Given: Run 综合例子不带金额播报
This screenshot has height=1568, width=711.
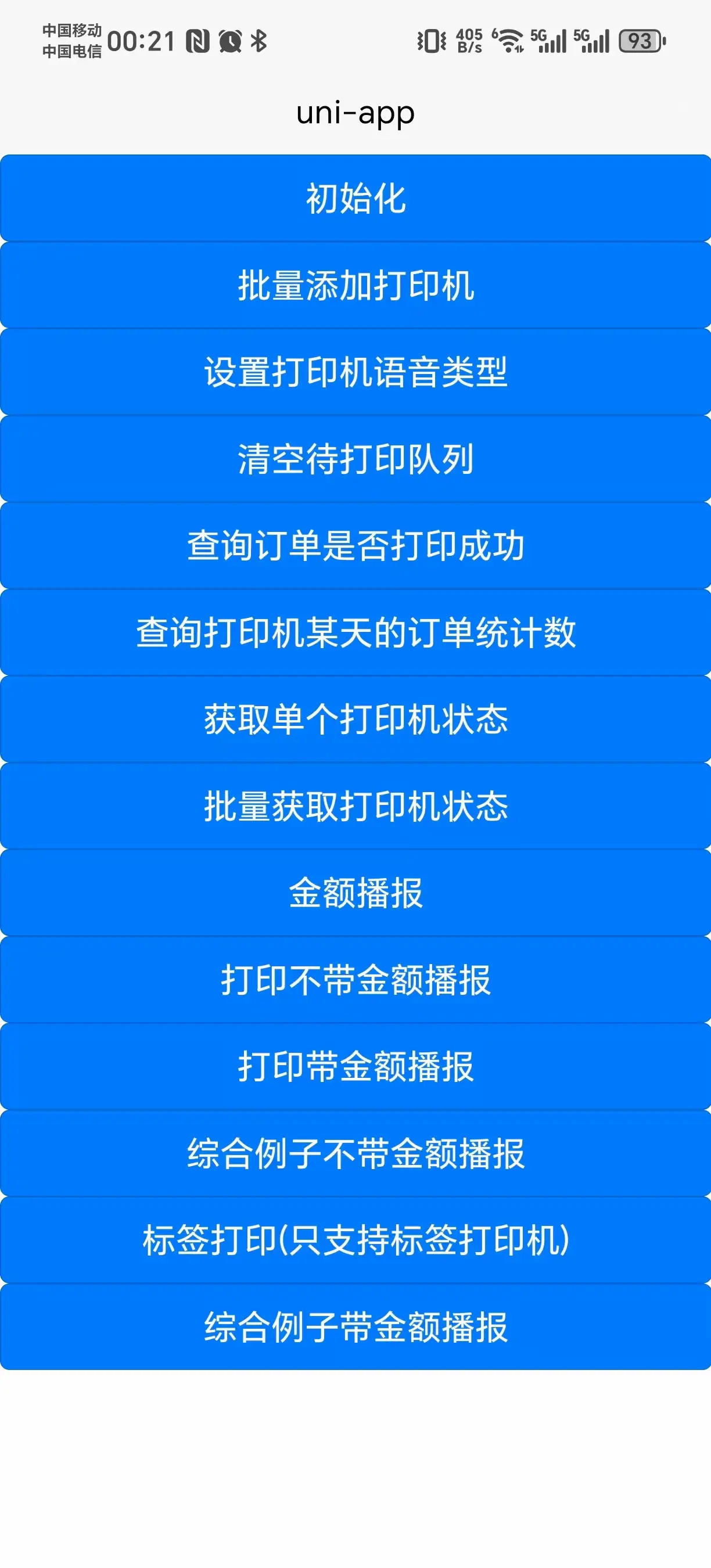Looking at the screenshot, I should [355, 1153].
